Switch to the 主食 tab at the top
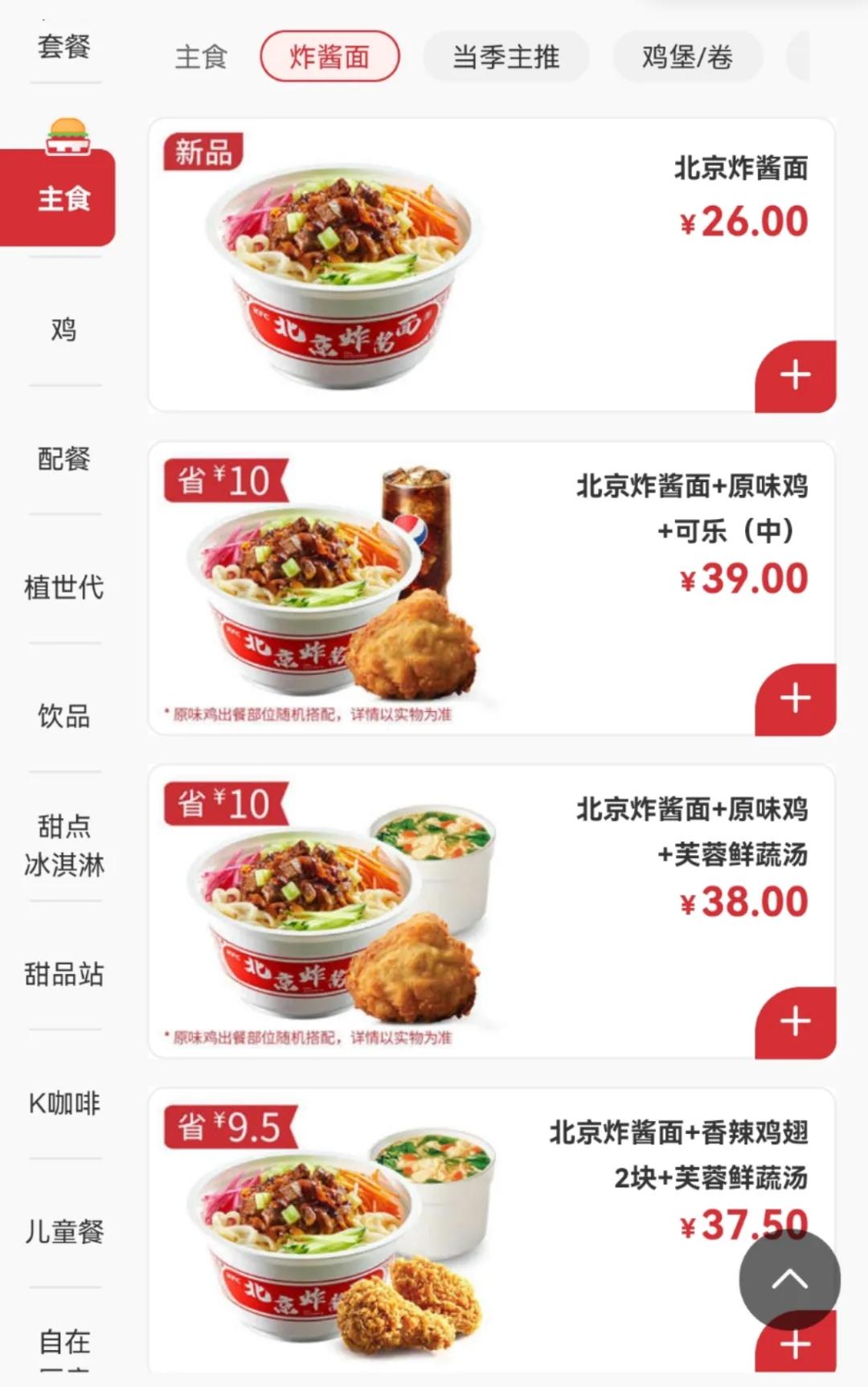868x1387 pixels. pos(201,57)
